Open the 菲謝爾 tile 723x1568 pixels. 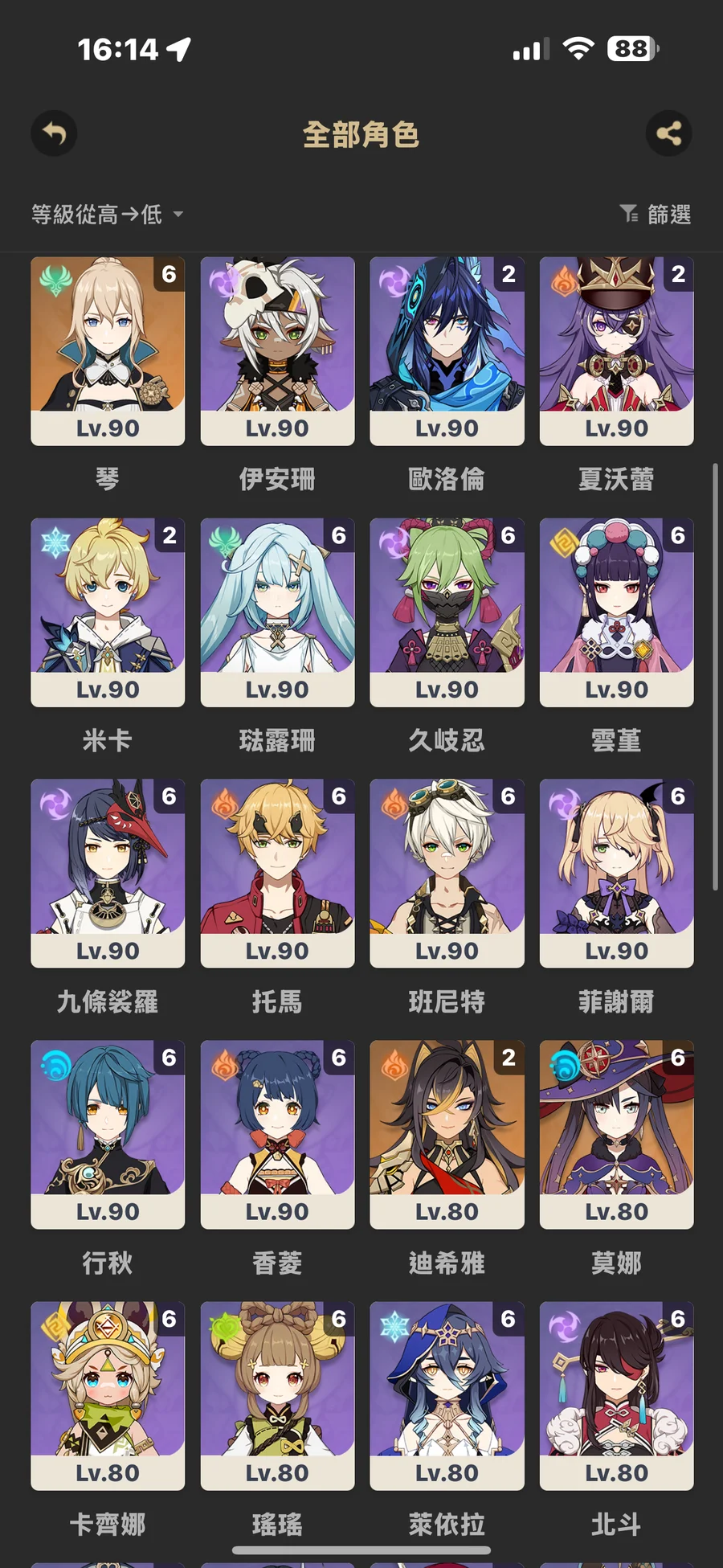click(616, 874)
